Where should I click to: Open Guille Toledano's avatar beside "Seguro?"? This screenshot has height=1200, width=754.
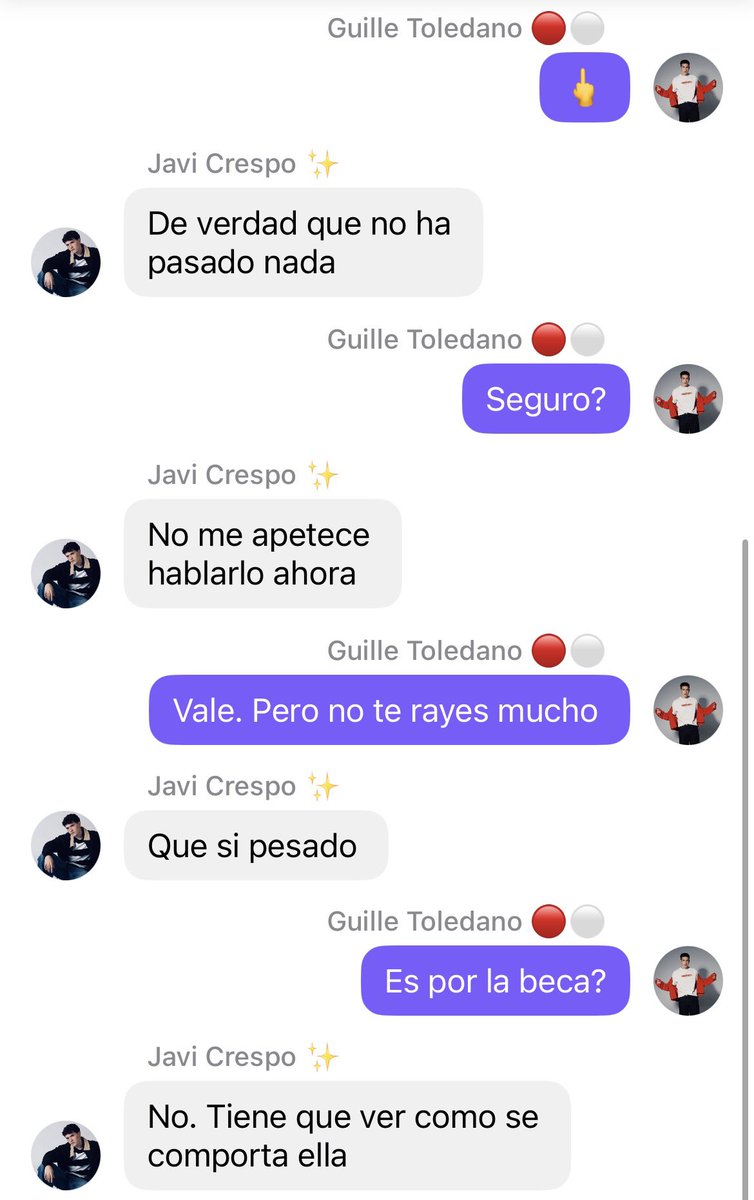tap(687, 398)
